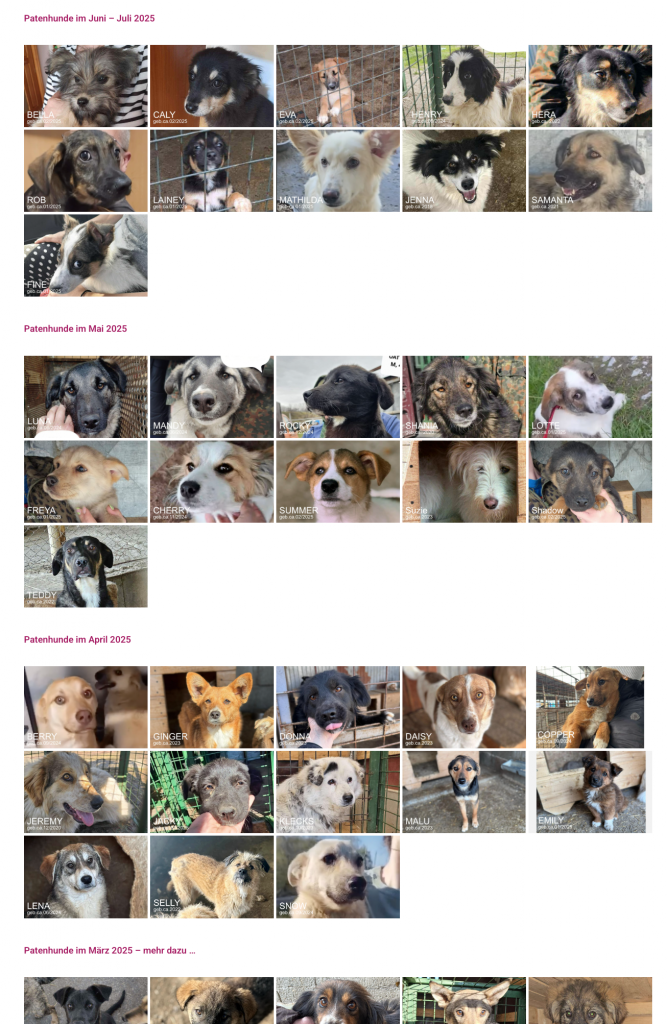Open Malu's photo
This screenshot has width=667, height=1024.
click(x=464, y=792)
